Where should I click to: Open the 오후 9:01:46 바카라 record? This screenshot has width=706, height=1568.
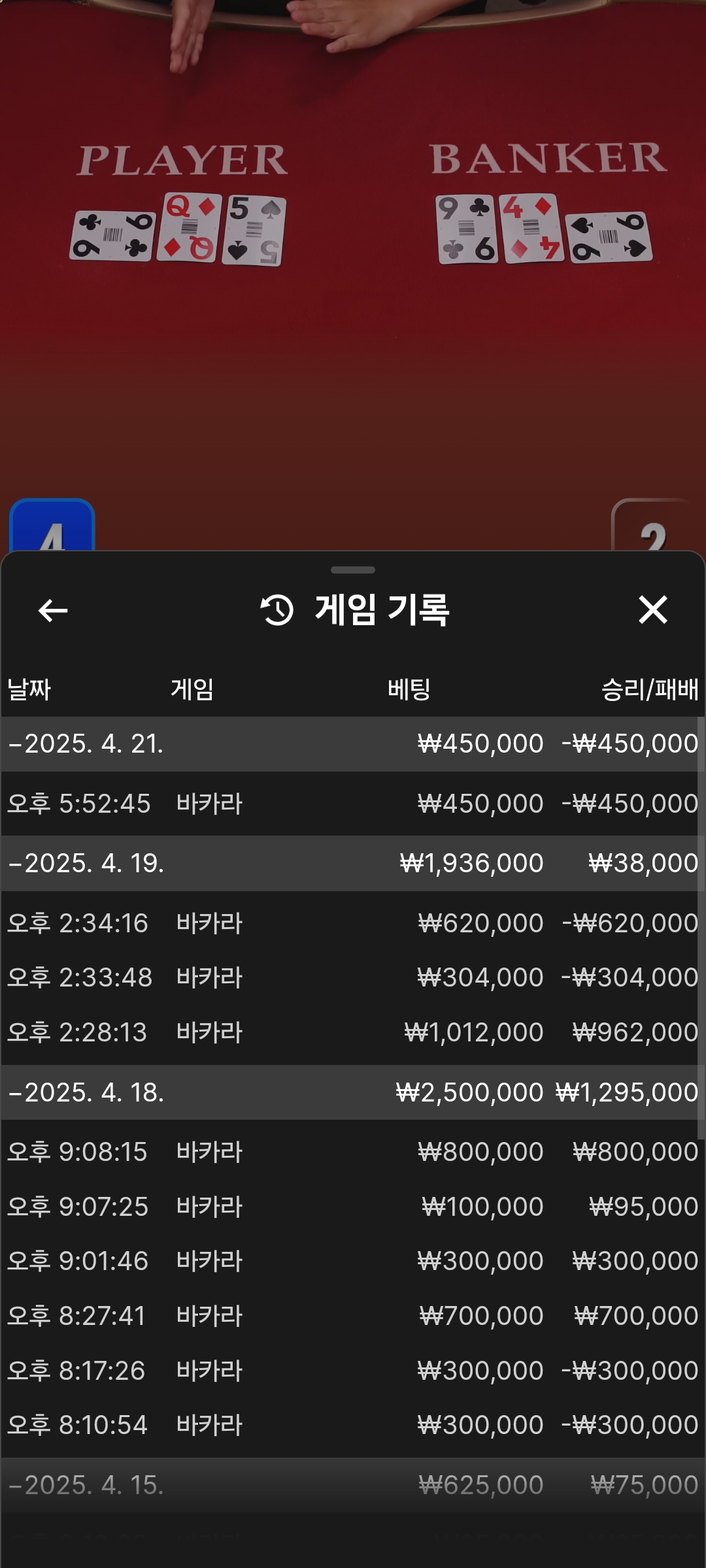pos(352,1261)
